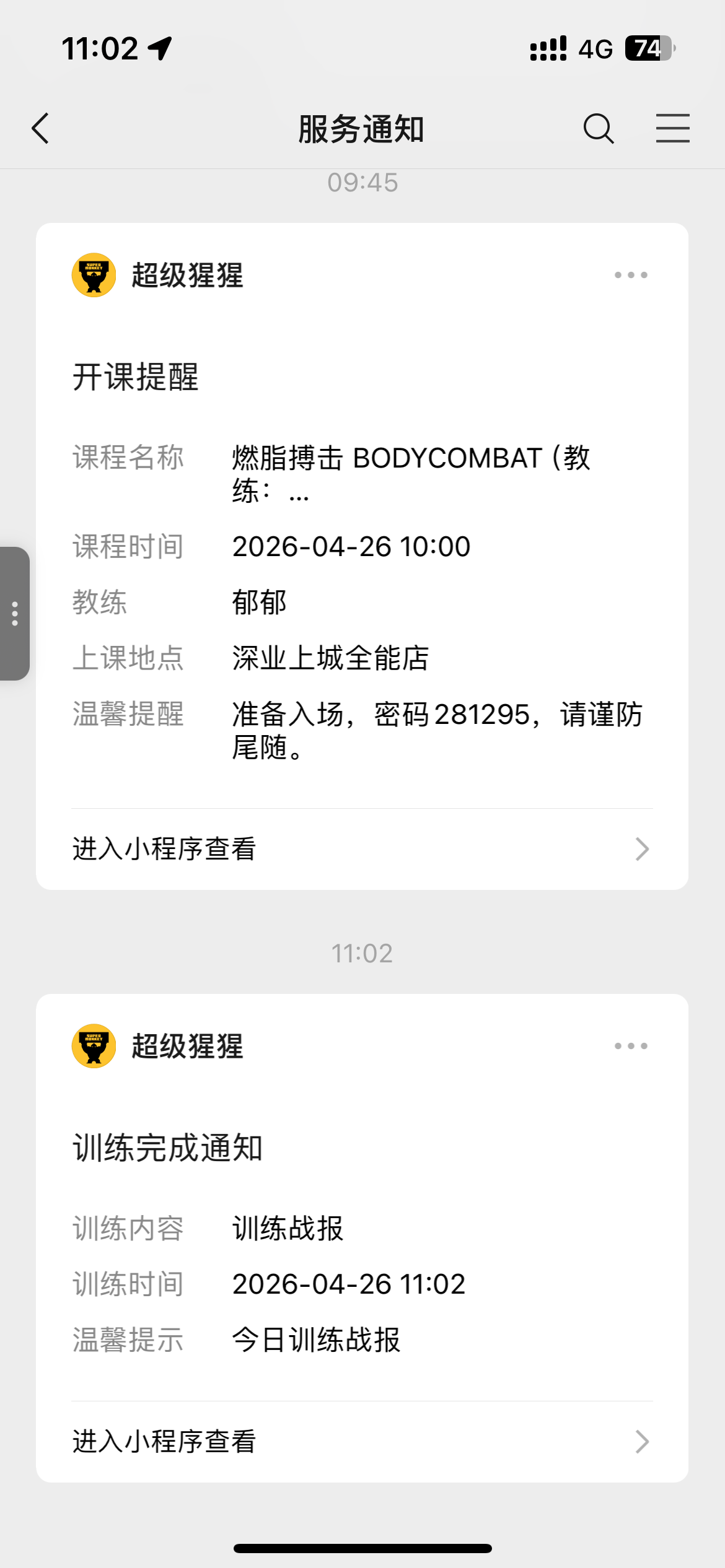Tap the floating side handle with three dots
Screen dimensions: 725x1568
click(15, 614)
